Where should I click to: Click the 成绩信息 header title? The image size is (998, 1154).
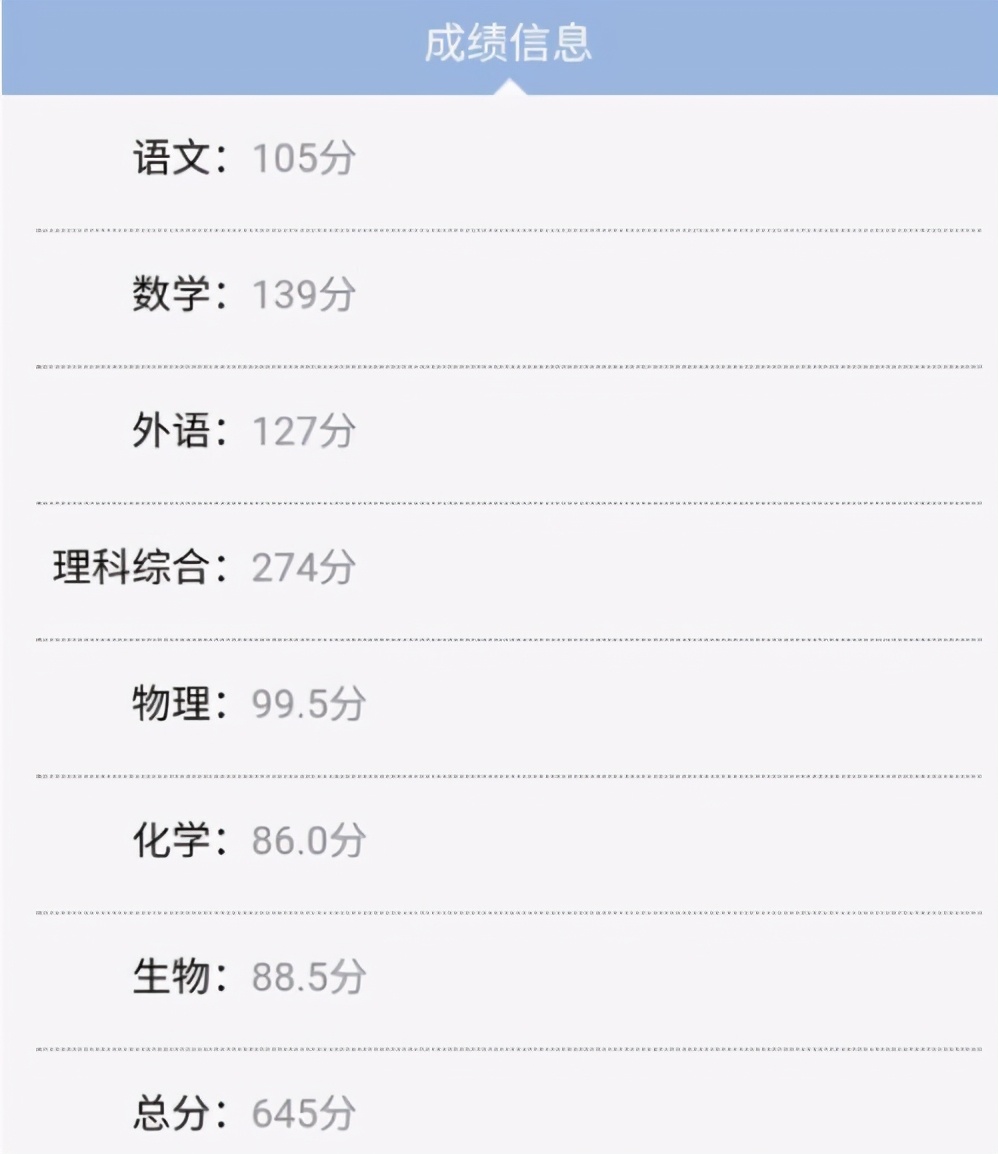pos(508,43)
